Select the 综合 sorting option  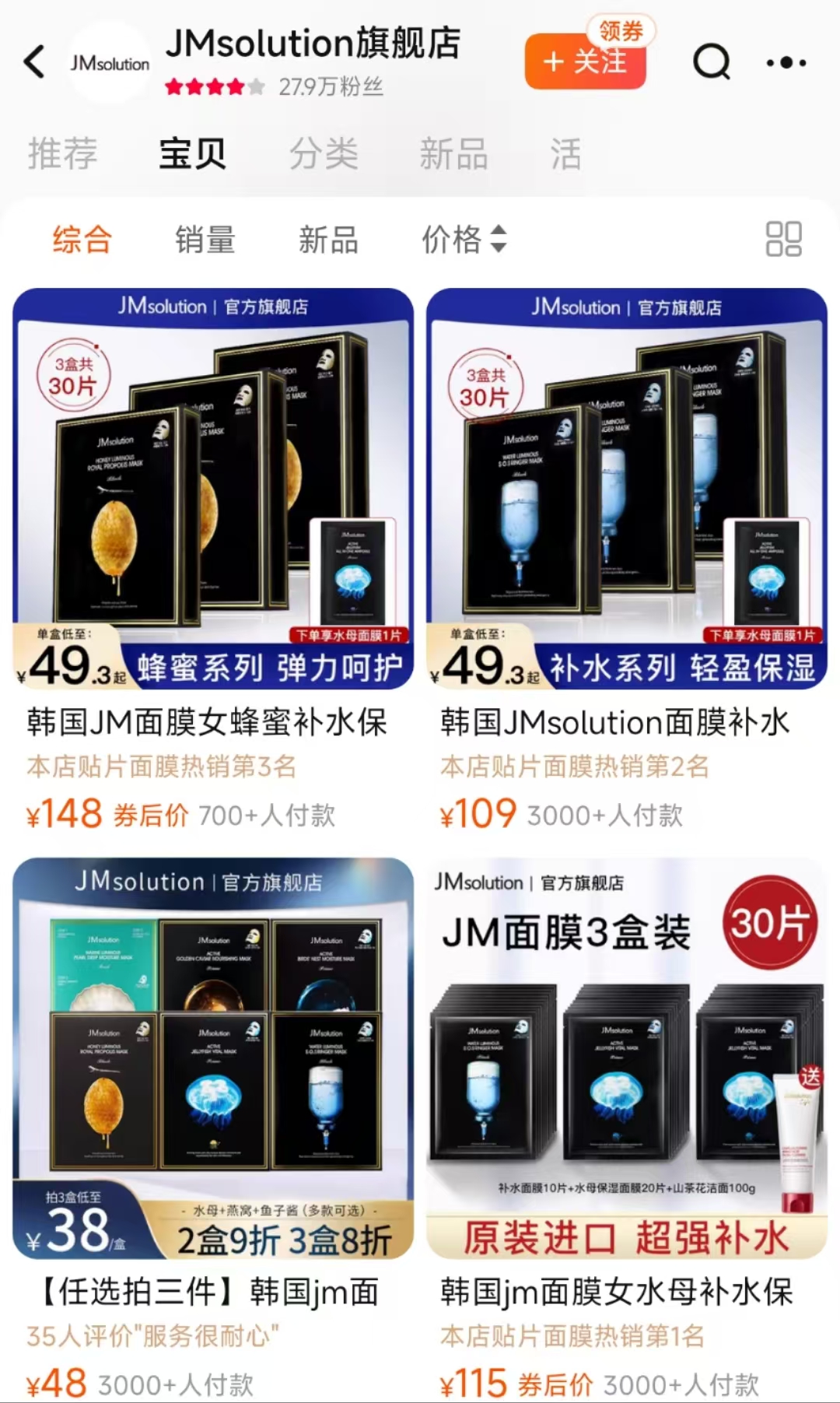pyautogui.click(x=82, y=239)
